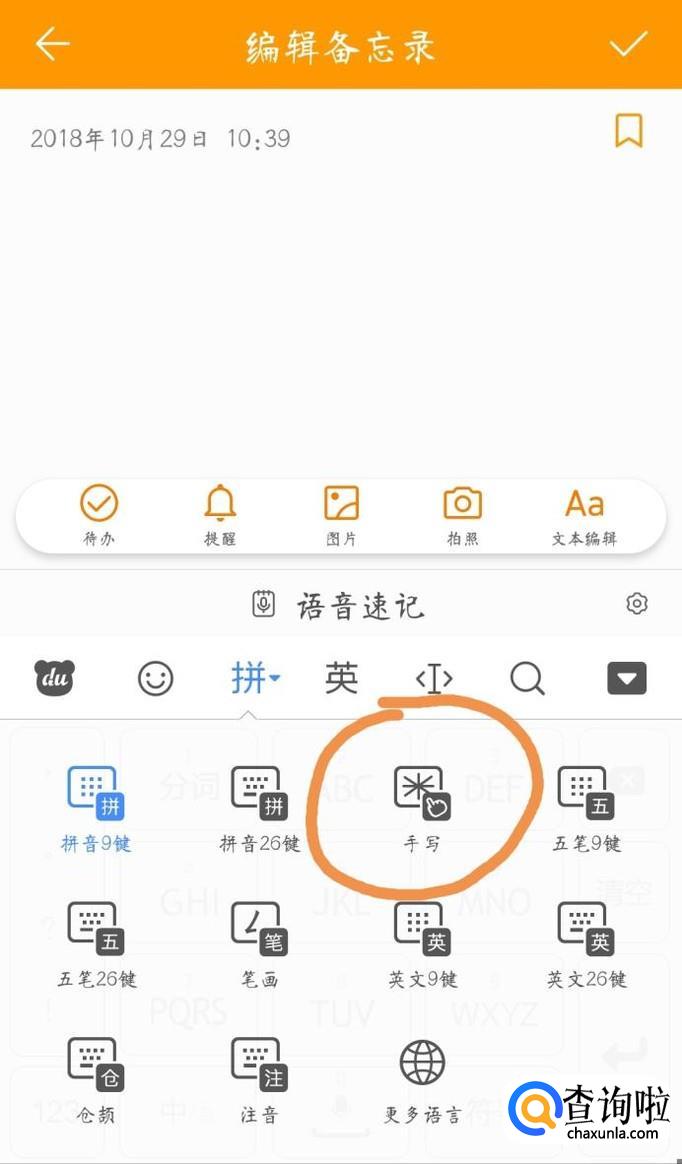
Task: Open the keyboard search icon
Action: tap(527, 680)
